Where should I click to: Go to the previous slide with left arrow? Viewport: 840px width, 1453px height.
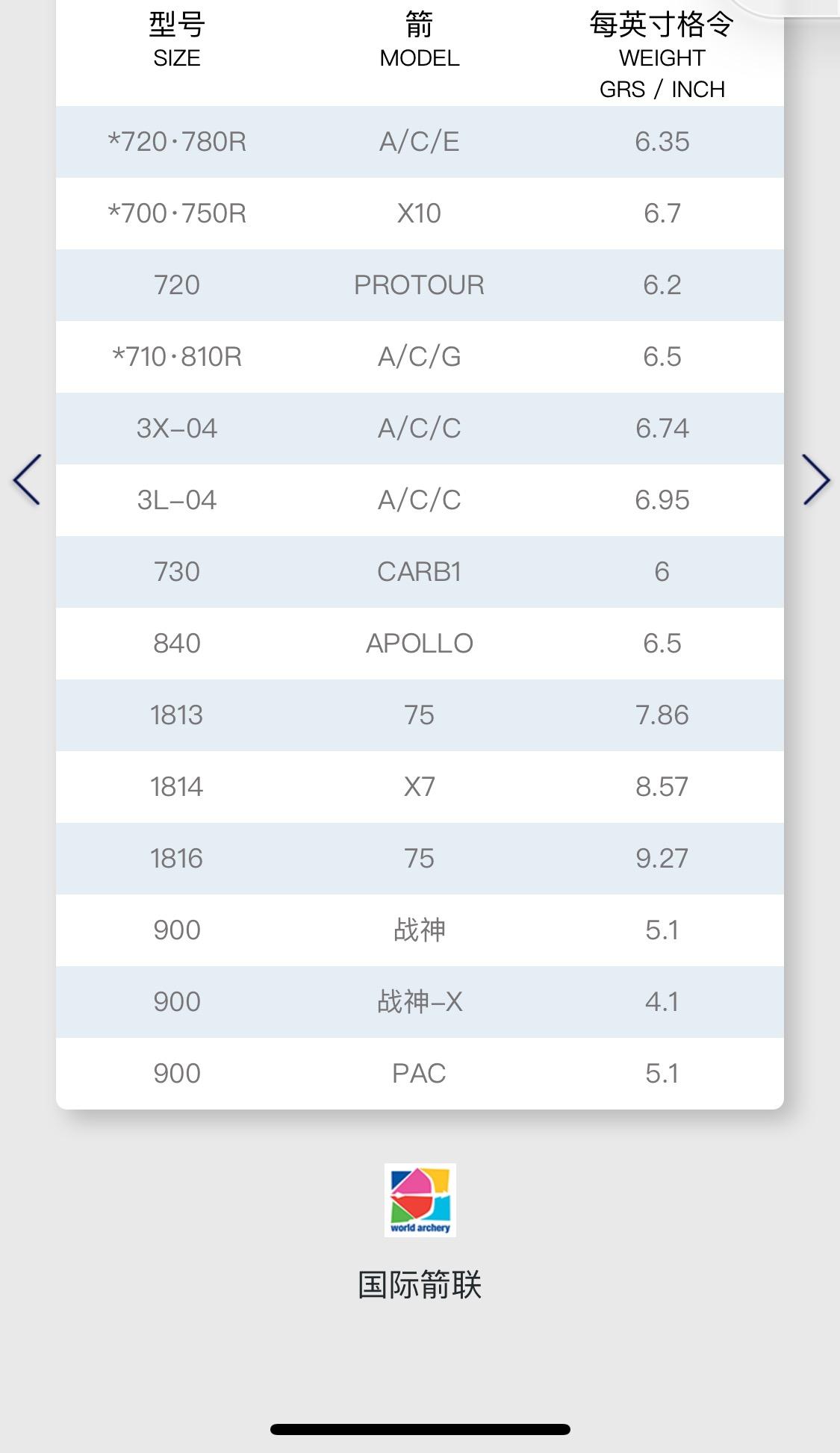[x=27, y=480]
